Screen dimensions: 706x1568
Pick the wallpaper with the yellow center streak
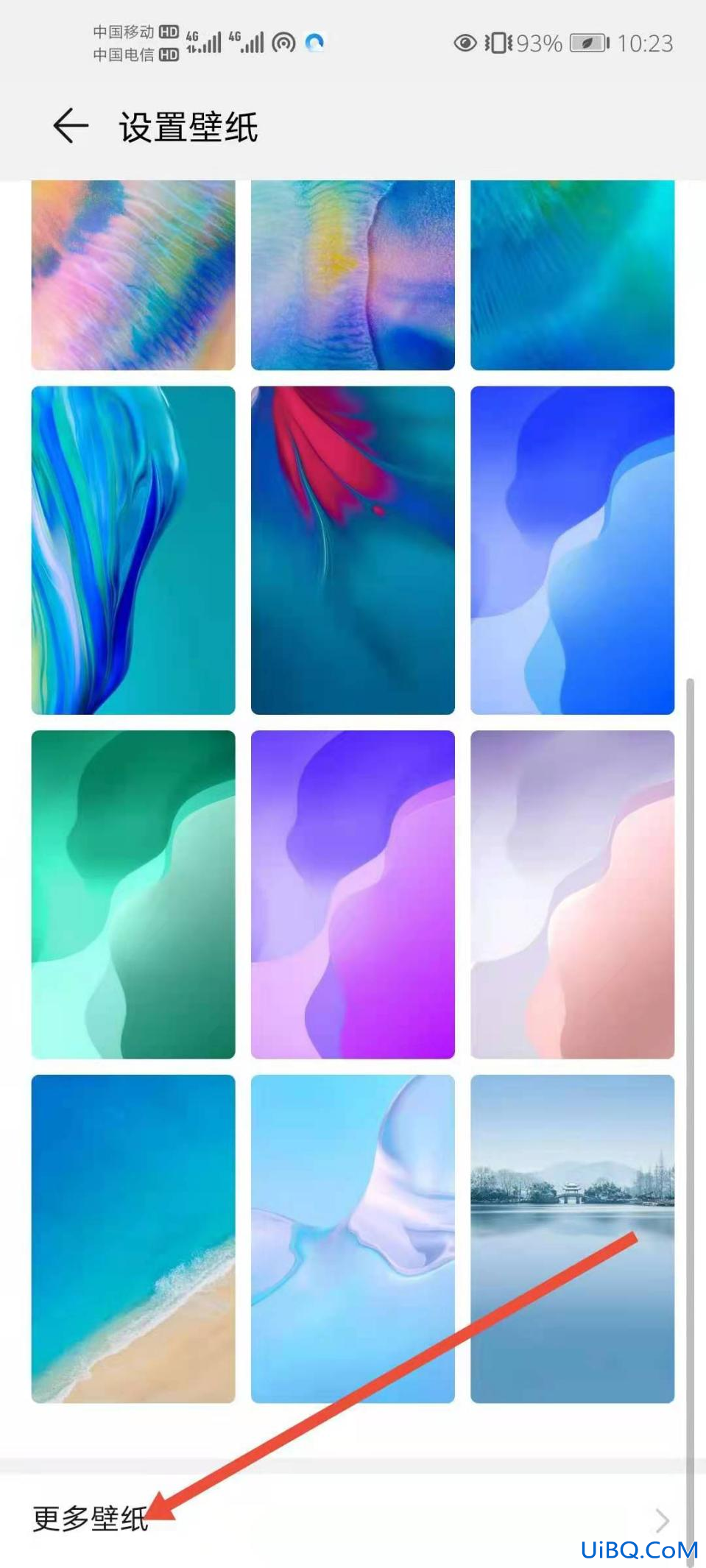coord(353,276)
